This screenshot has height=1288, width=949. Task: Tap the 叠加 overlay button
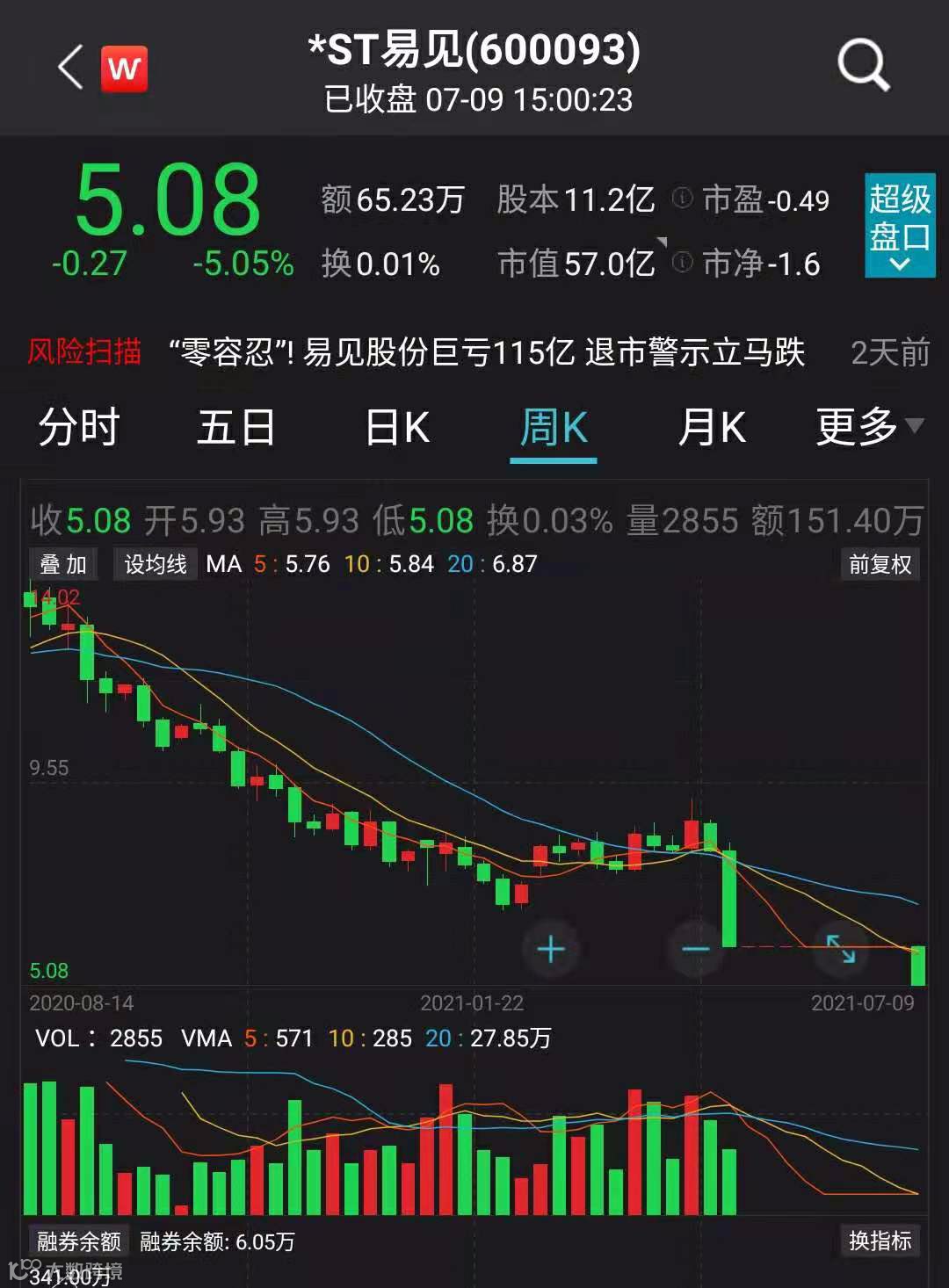(63, 564)
